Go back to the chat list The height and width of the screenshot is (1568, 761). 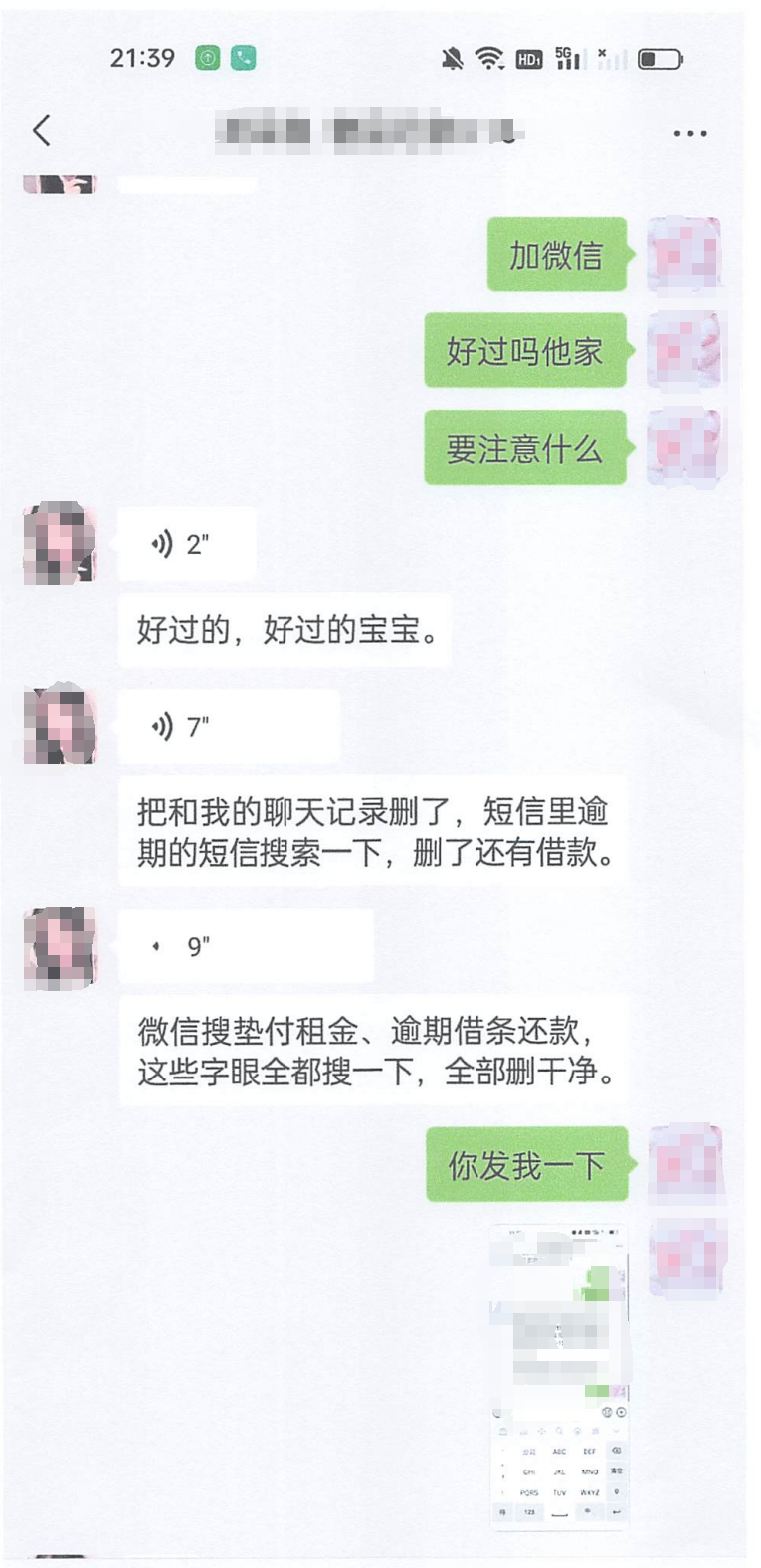coord(42,130)
